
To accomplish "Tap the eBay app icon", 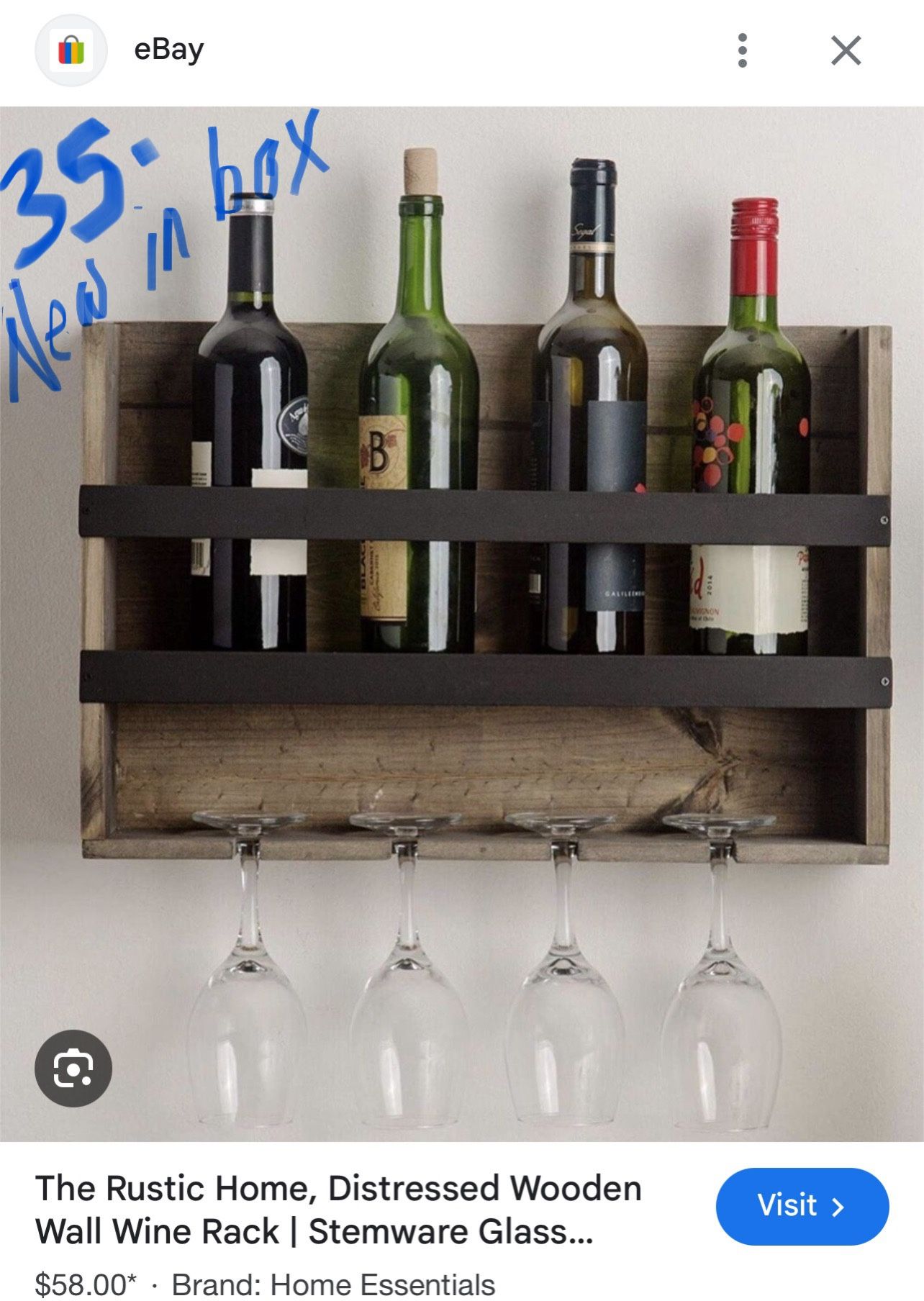I will (70, 50).
